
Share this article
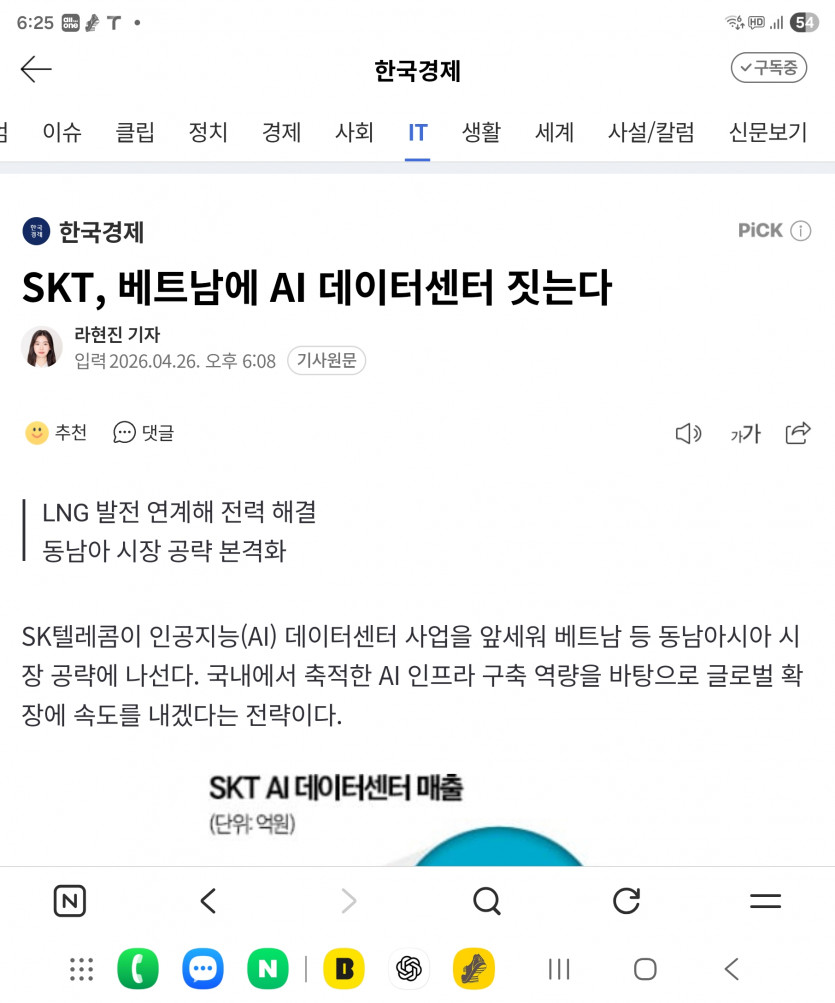pos(798,433)
